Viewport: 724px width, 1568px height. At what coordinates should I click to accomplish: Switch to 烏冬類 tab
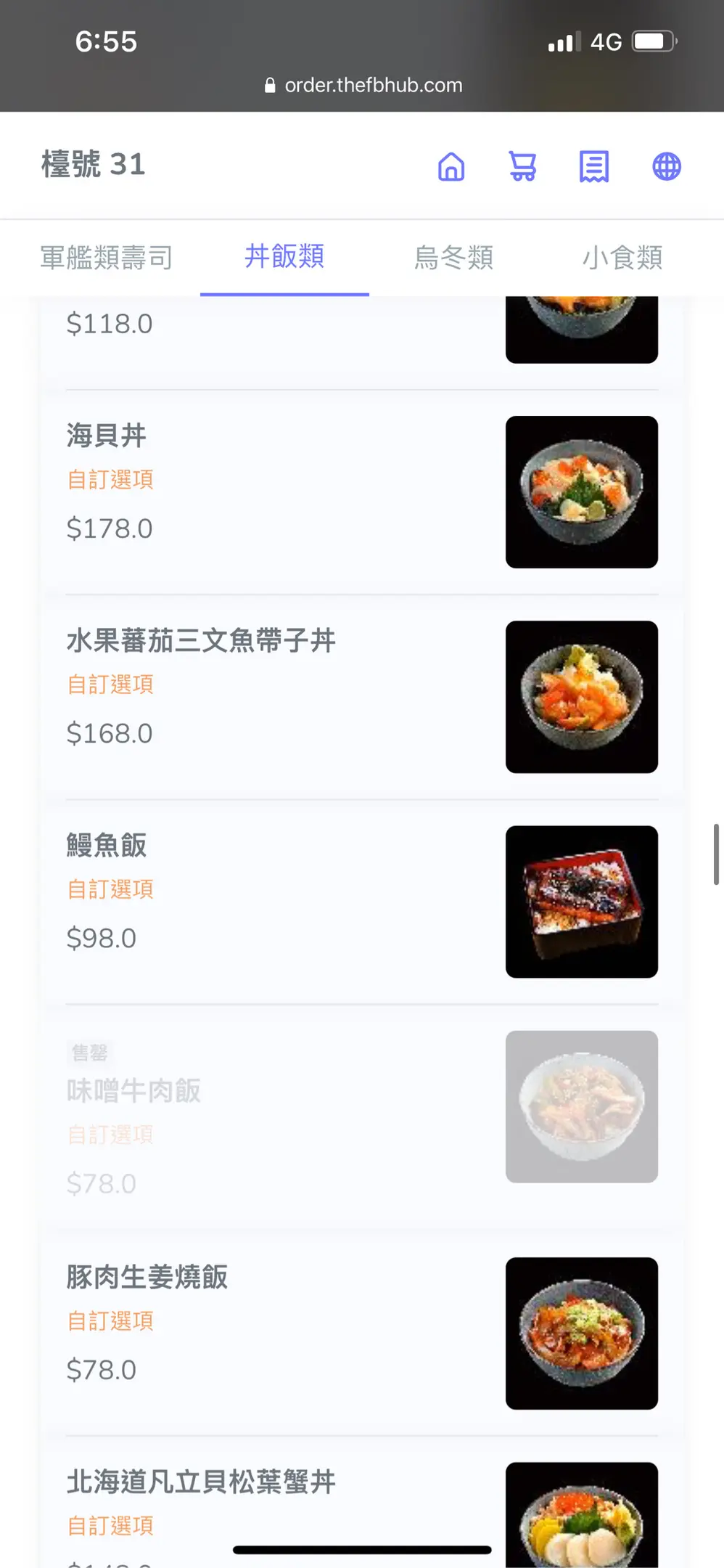point(454,258)
